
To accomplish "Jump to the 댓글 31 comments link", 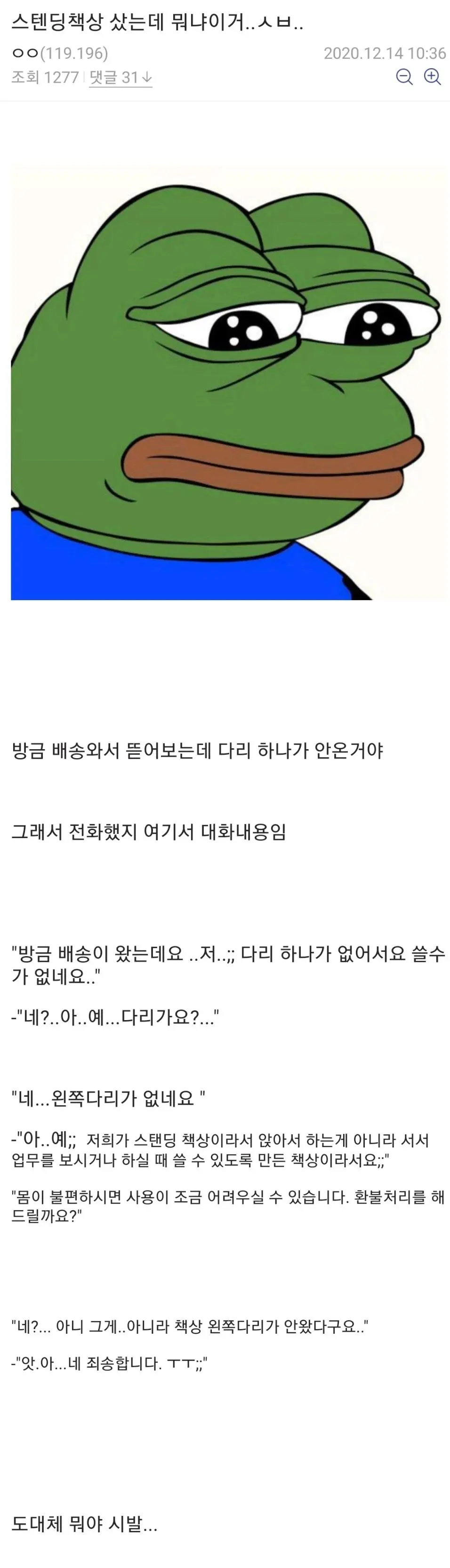I will pyautogui.click(x=121, y=77).
